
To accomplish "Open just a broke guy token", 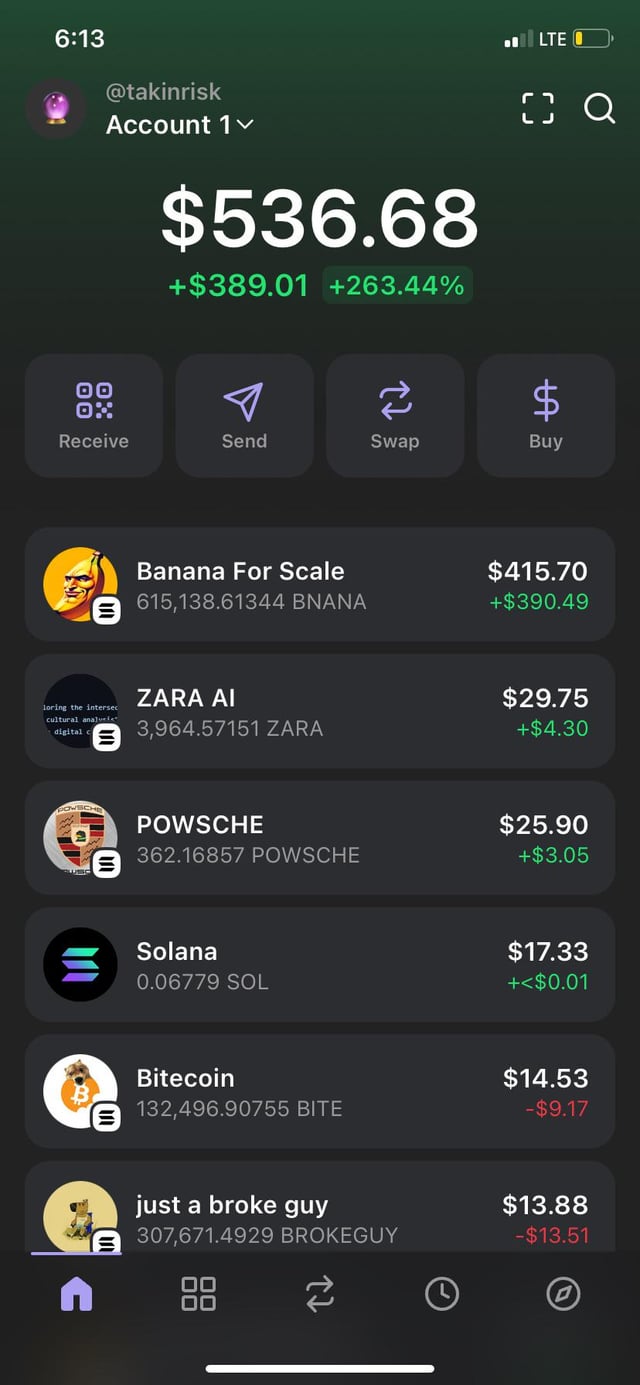I will tap(320, 1212).
